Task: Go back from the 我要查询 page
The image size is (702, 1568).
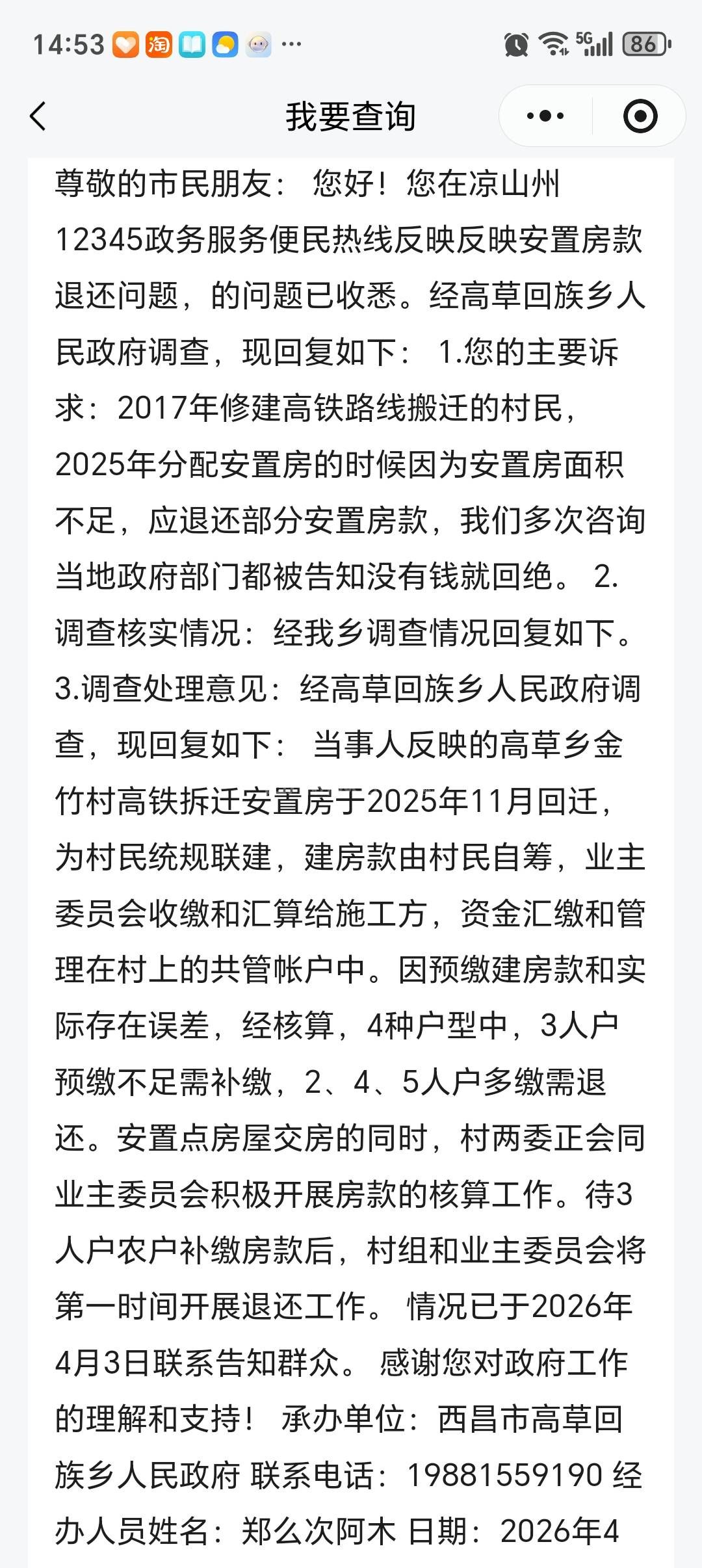Action: [x=38, y=116]
